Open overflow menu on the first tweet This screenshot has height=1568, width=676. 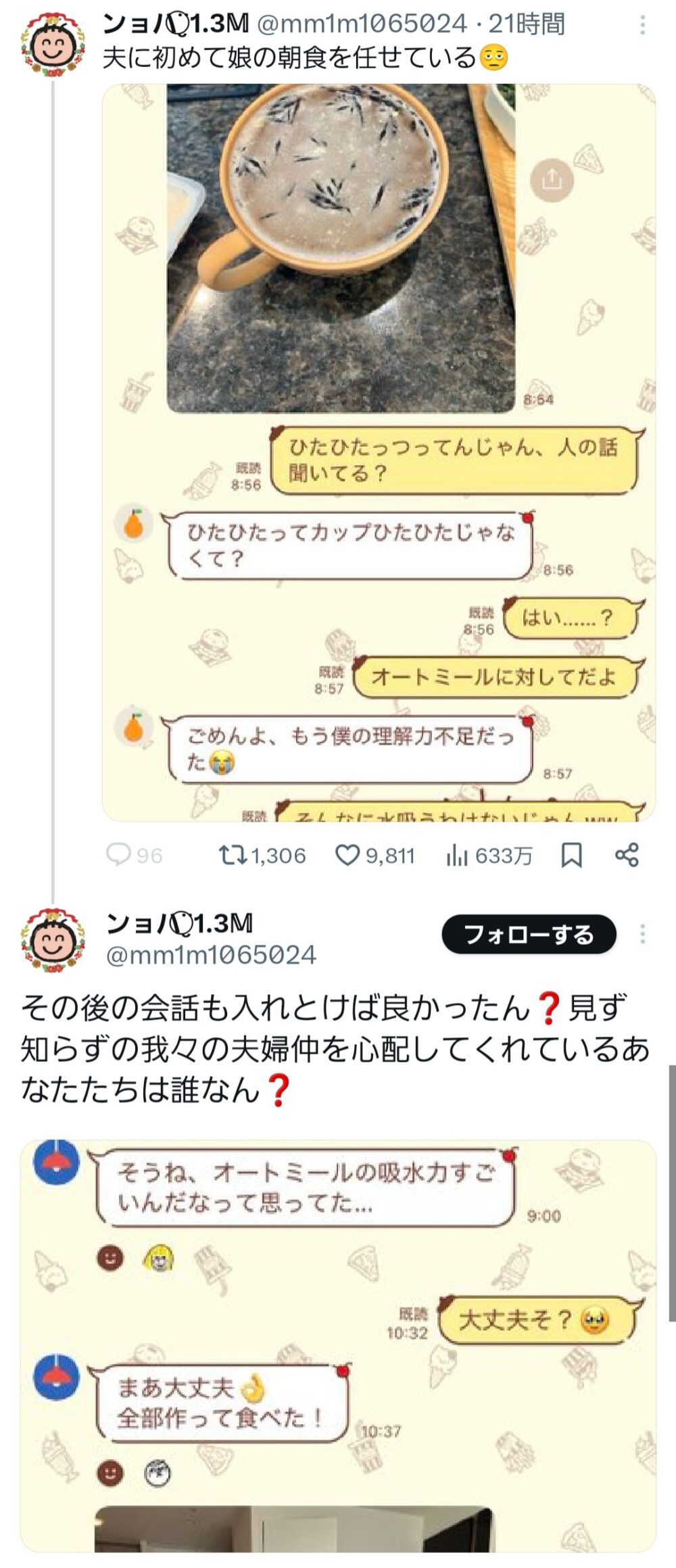pyautogui.click(x=642, y=26)
